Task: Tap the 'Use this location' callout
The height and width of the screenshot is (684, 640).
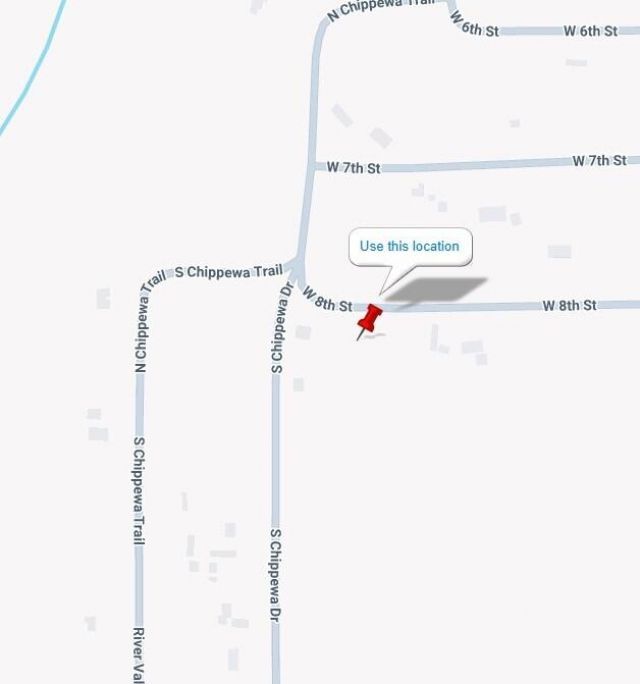Action: pos(409,247)
